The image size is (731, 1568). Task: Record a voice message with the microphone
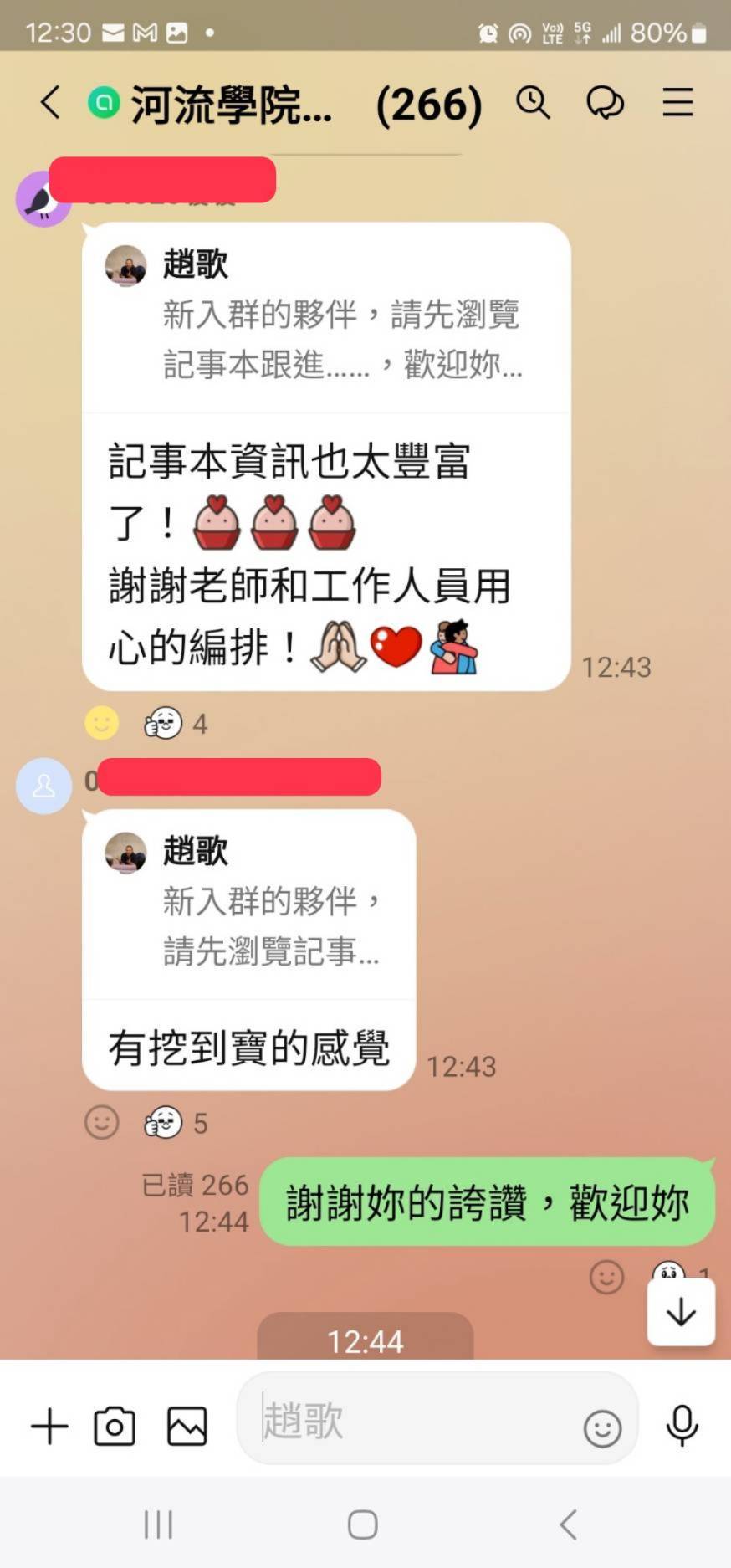[682, 1425]
